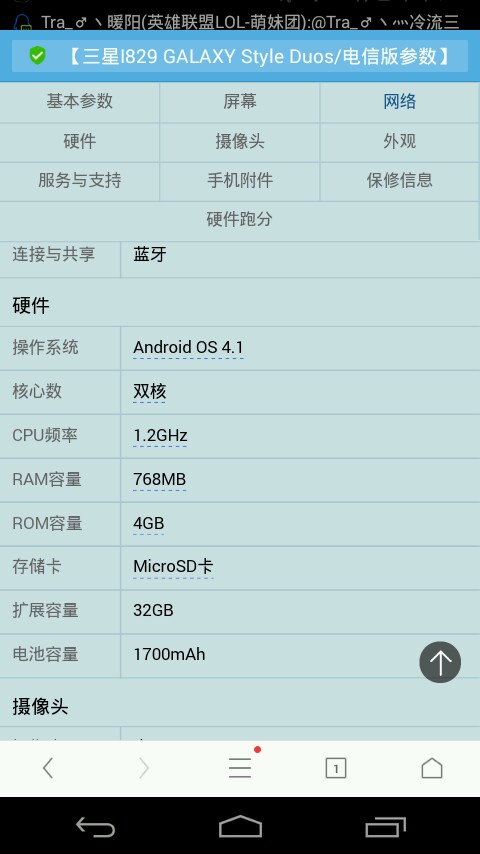Select the 网络 section tab

click(400, 102)
